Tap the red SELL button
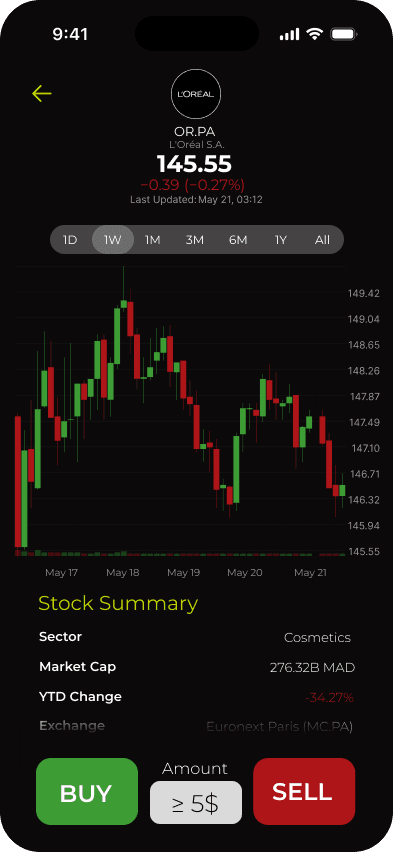This screenshot has width=393, height=852. (x=304, y=792)
